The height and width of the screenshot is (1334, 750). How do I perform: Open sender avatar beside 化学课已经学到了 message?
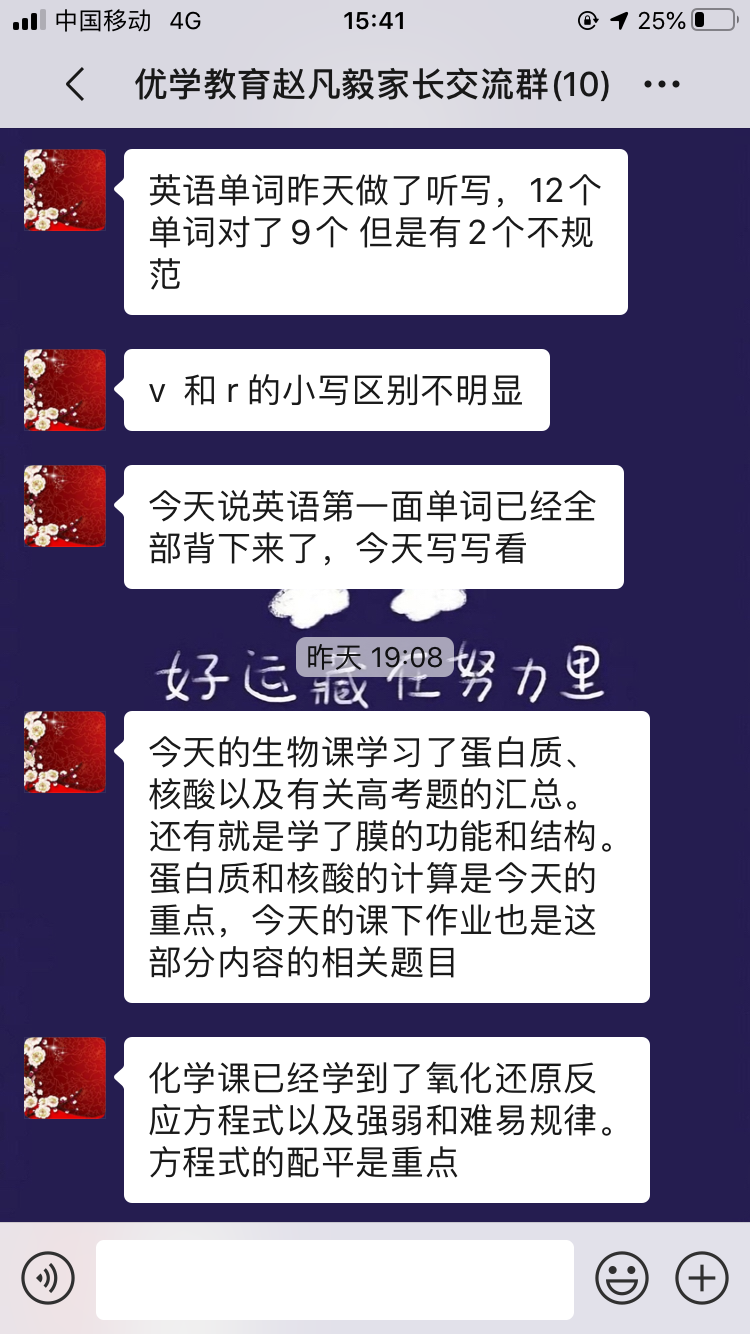65,1078
